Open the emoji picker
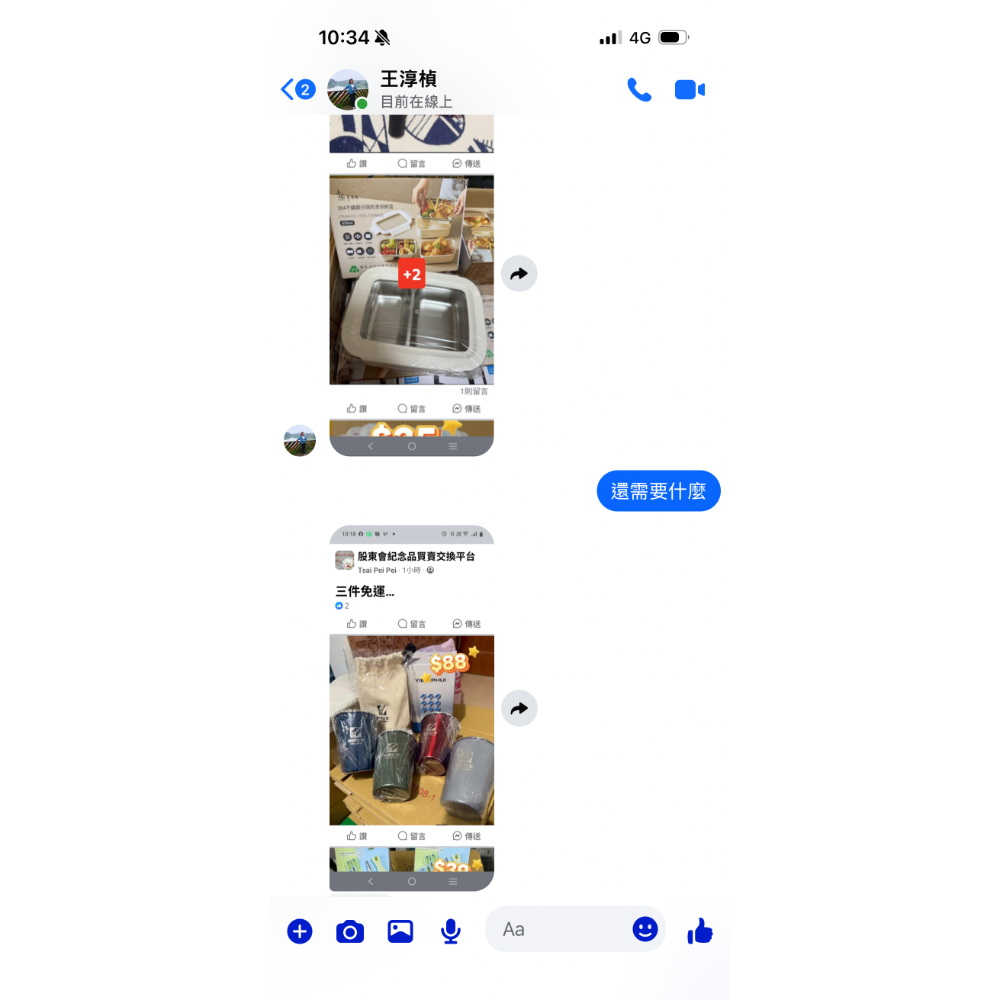Image resolution: width=1000 pixels, height=1000 pixels. pyautogui.click(x=645, y=929)
